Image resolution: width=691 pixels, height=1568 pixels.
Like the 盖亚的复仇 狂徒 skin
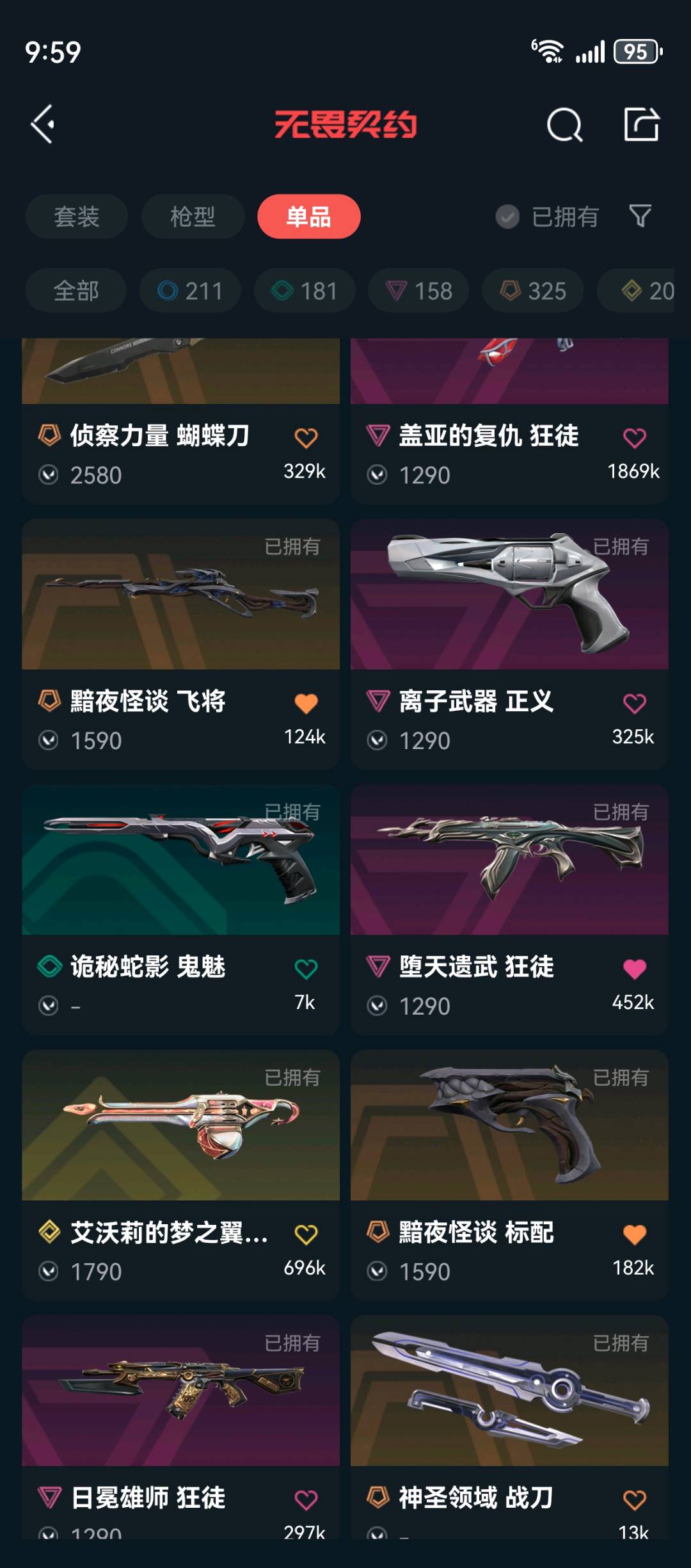(634, 438)
